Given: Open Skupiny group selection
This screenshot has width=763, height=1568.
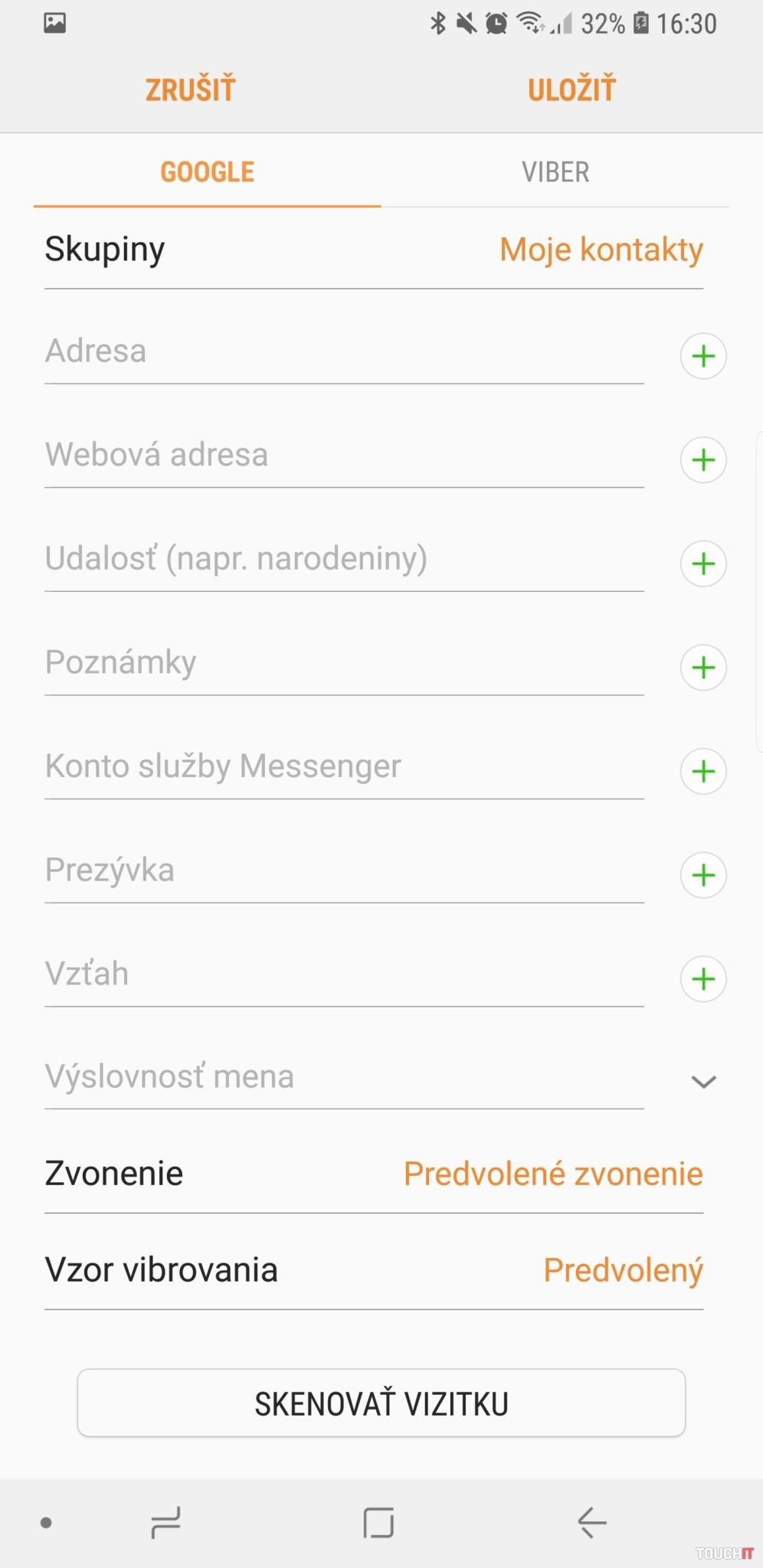Looking at the screenshot, I should pos(374,250).
